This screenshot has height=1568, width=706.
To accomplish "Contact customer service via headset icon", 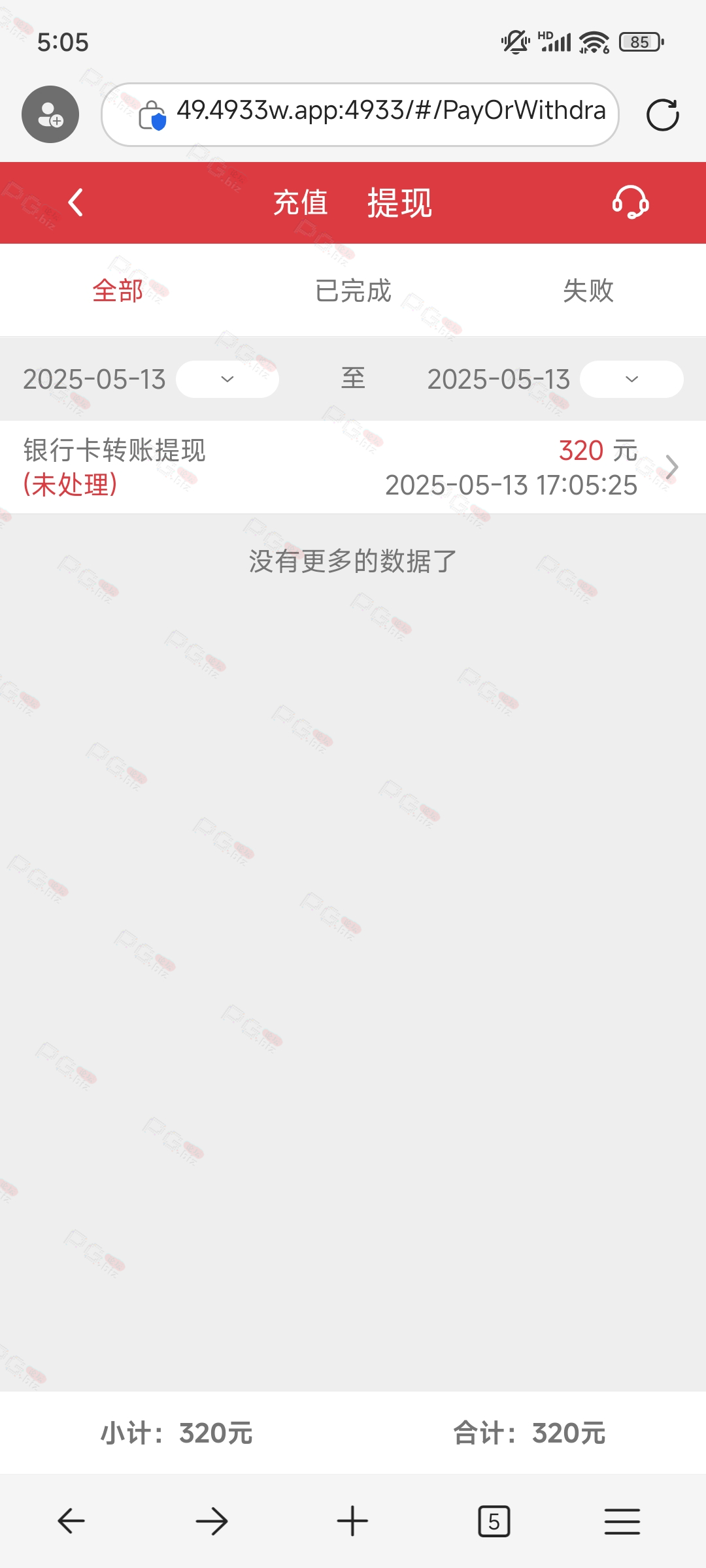I will coord(630,203).
